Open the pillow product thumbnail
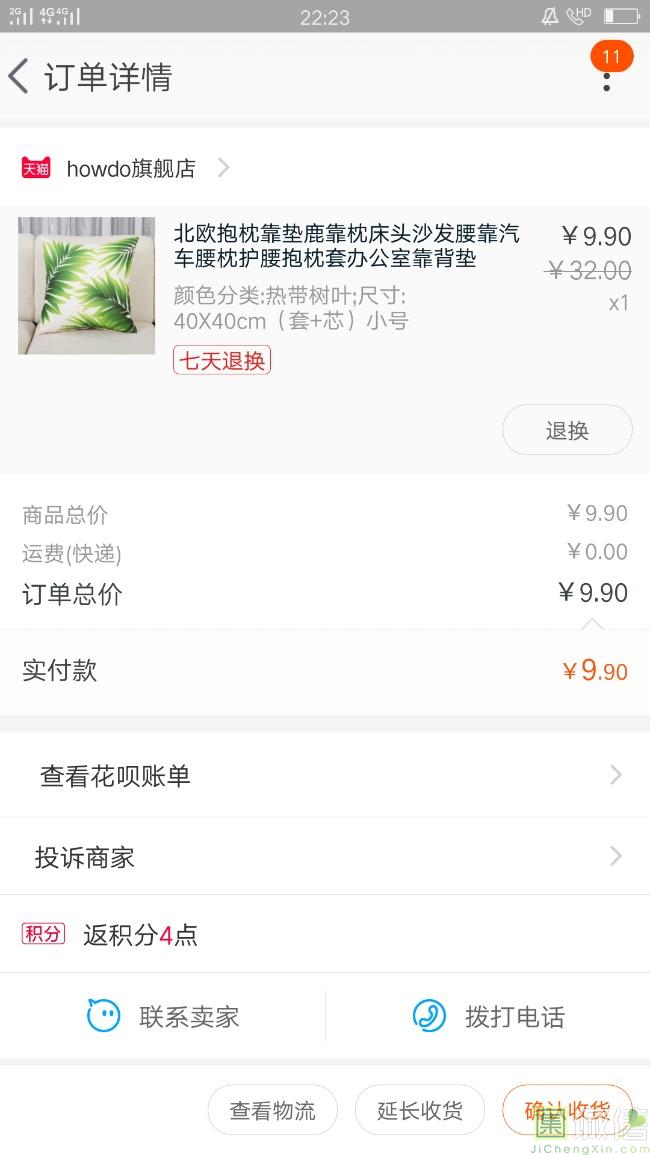Image resolution: width=650 pixels, height=1155 pixels. (x=86, y=286)
